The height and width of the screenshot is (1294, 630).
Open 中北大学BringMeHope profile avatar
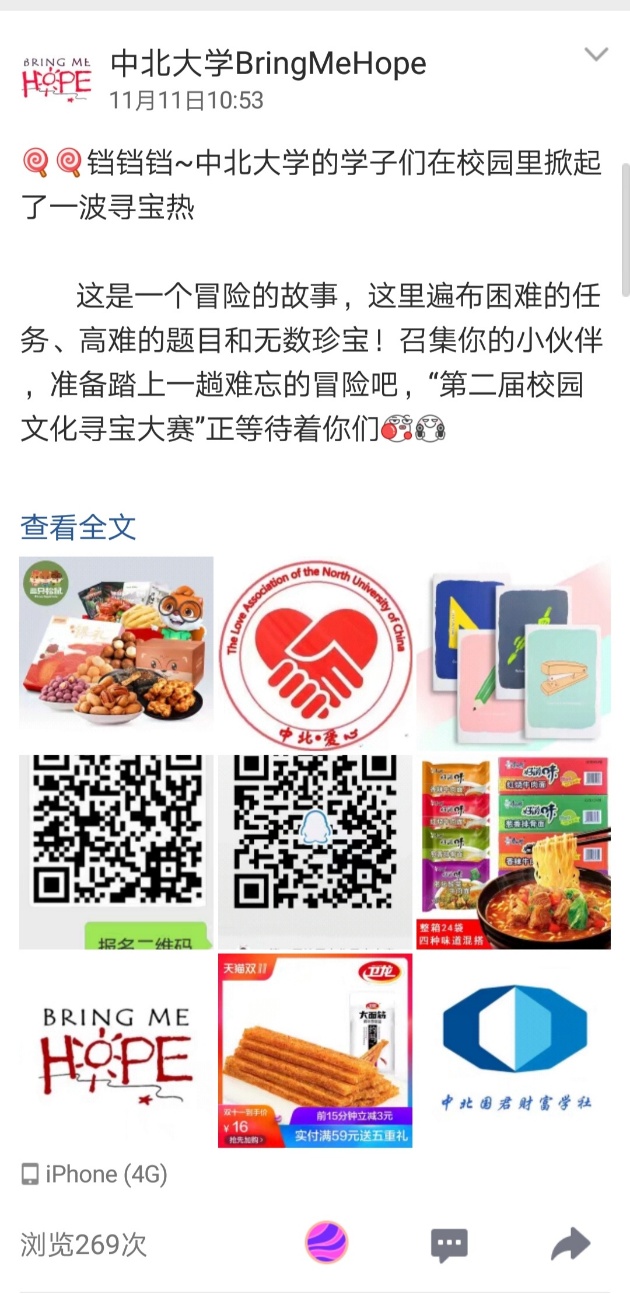[56, 77]
